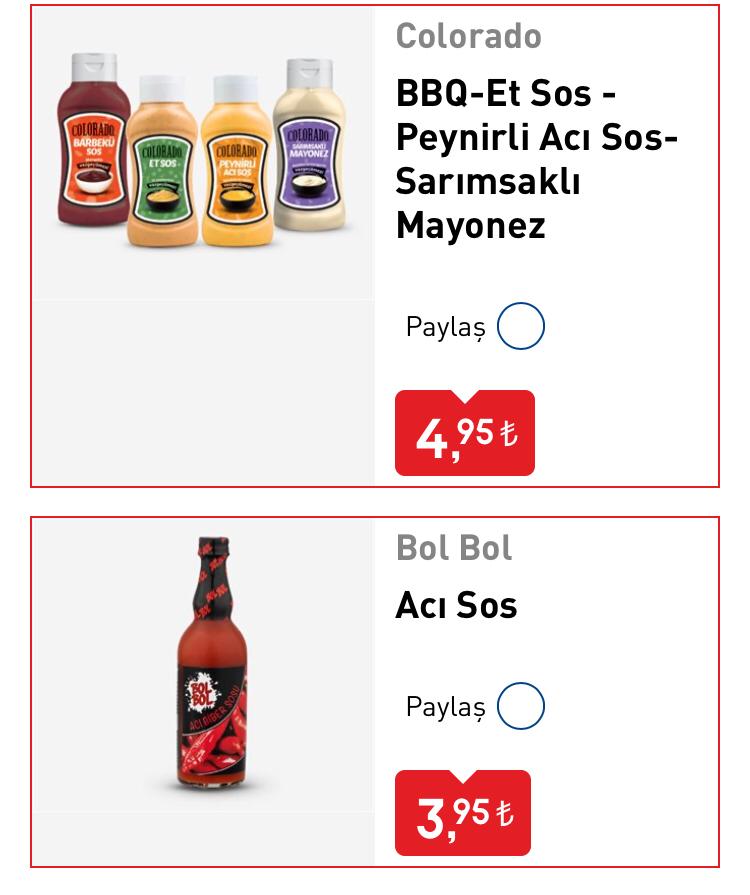Viewport: 750px width, 895px height.
Task: Open the Colorado BBQ-Et Sos product card
Action: [536, 158]
